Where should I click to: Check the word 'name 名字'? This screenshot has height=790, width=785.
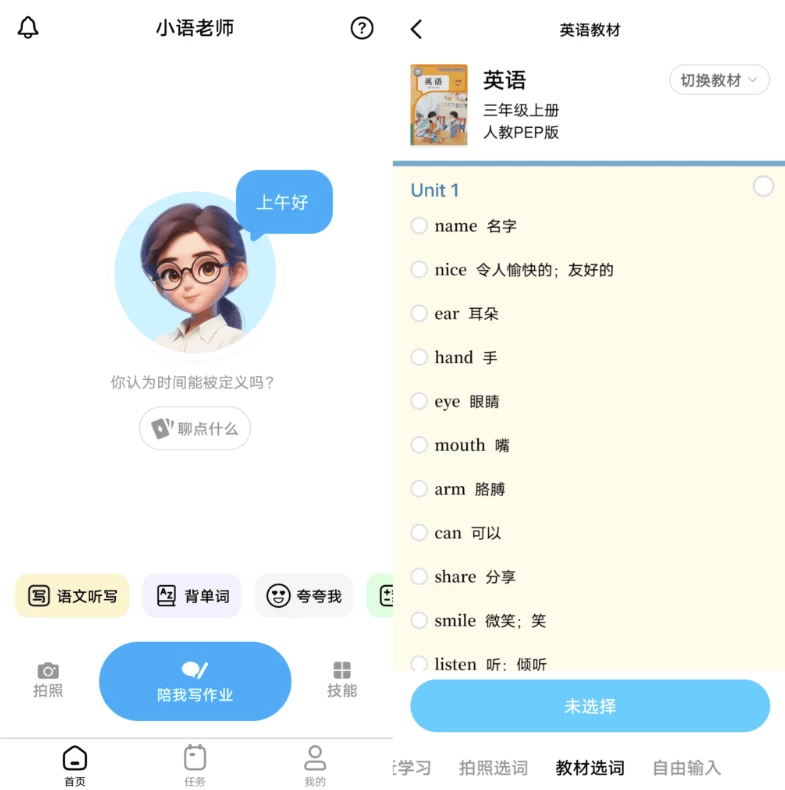(x=419, y=226)
